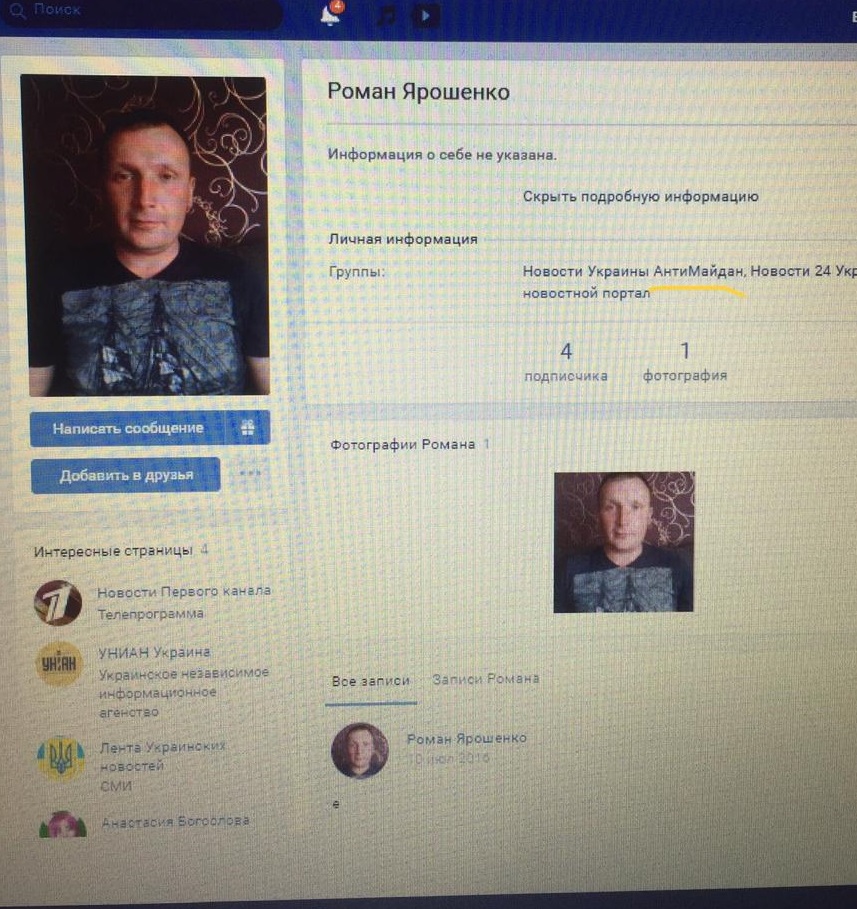Tap Добавить в друзья button
The height and width of the screenshot is (909, 857).
point(125,476)
